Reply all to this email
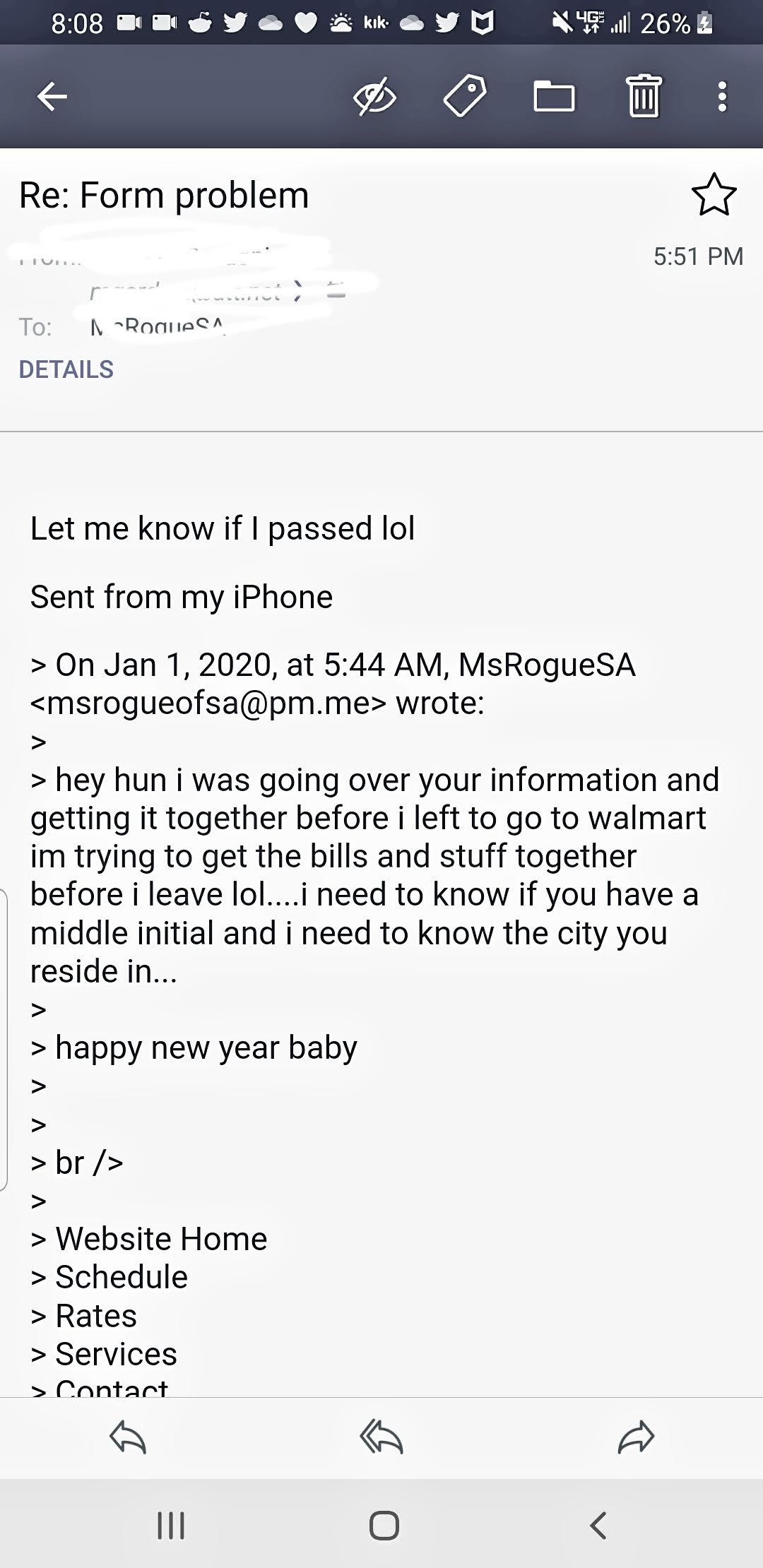763x1568 pixels. [381, 1437]
